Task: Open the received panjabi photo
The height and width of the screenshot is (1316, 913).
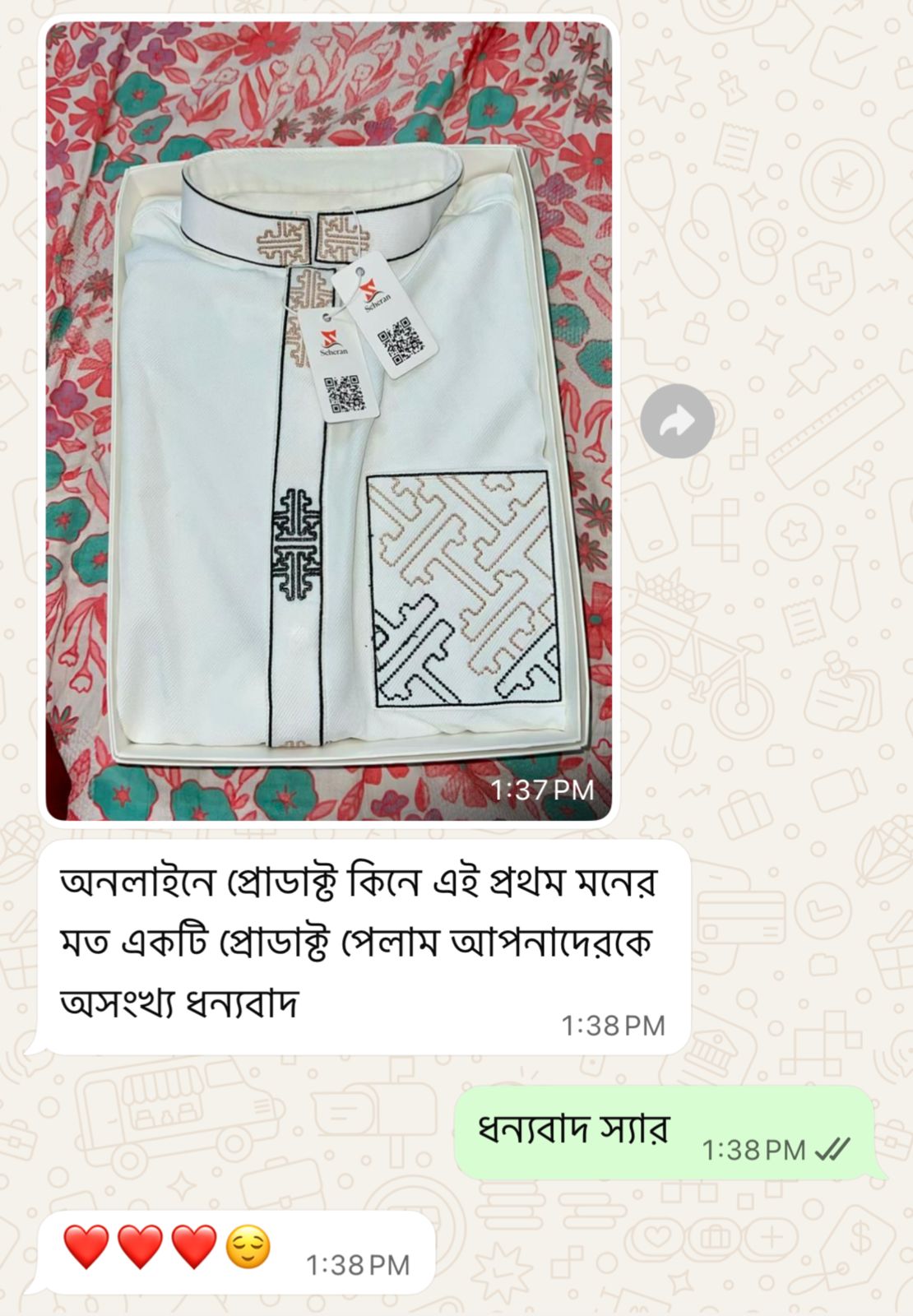Action: (x=329, y=419)
